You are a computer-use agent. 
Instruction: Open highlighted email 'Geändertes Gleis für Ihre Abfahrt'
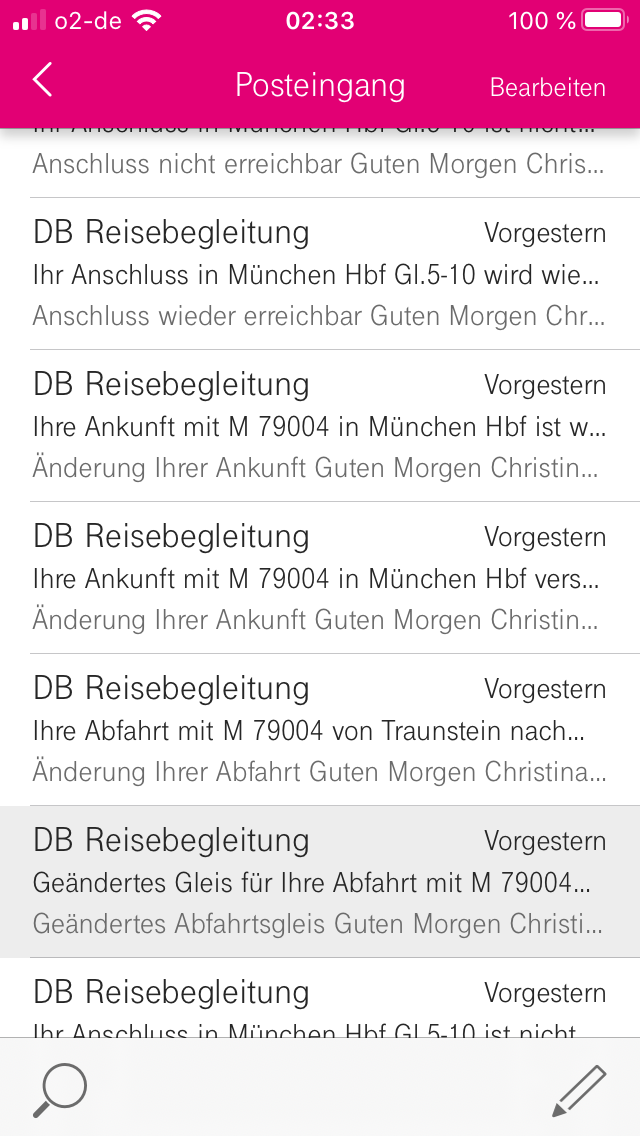[x=320, y=882]
